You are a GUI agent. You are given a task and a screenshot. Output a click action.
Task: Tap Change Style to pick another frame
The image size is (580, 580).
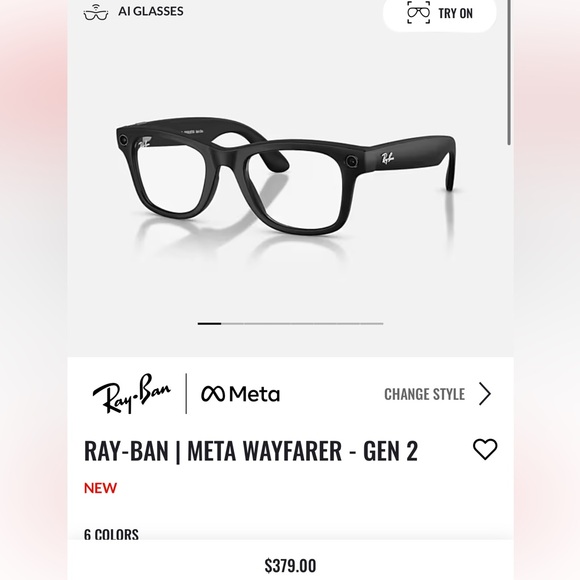[438, 394]
